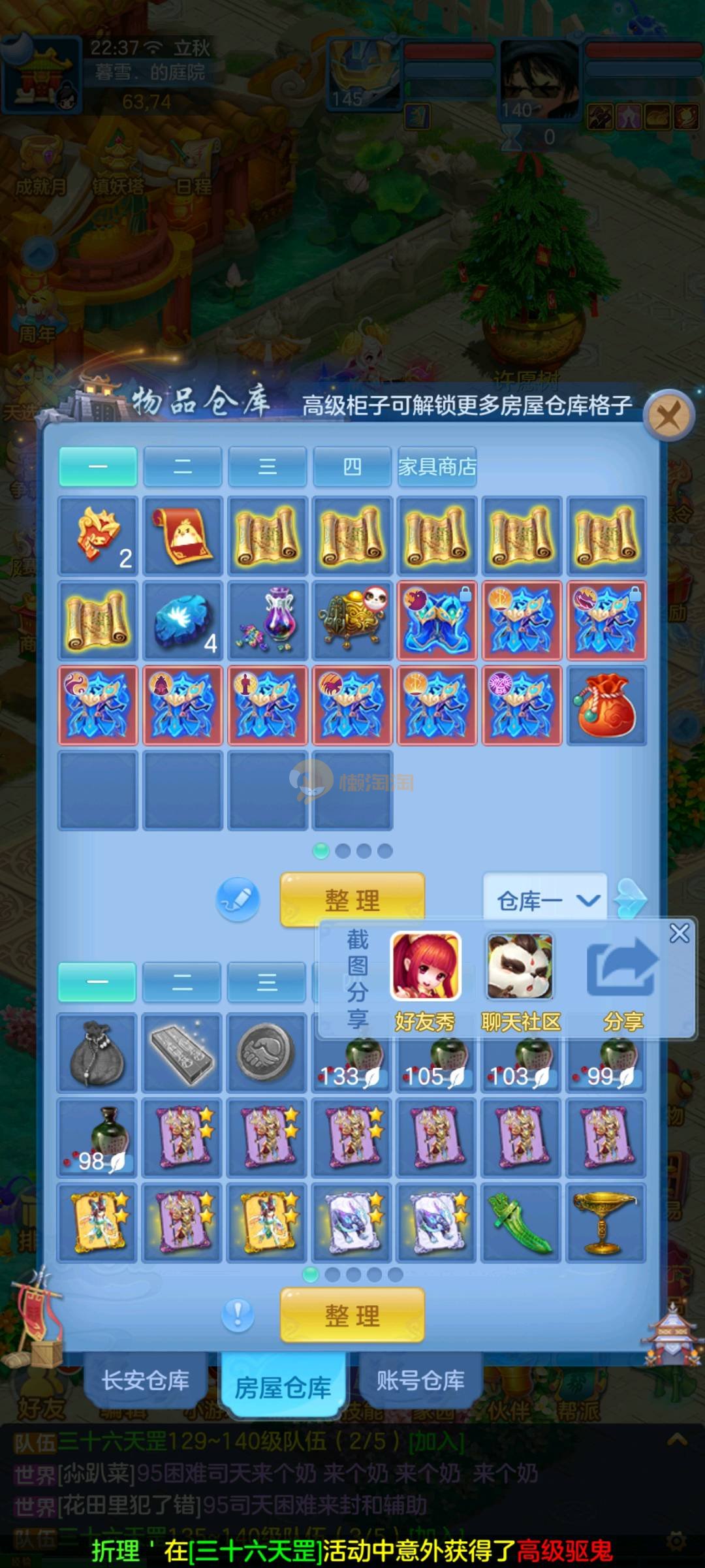Dismiss the 截图分享 share popup
The height and width of the screenshot is (1568, 705).
pyautogui.click(x=679, y=933)
